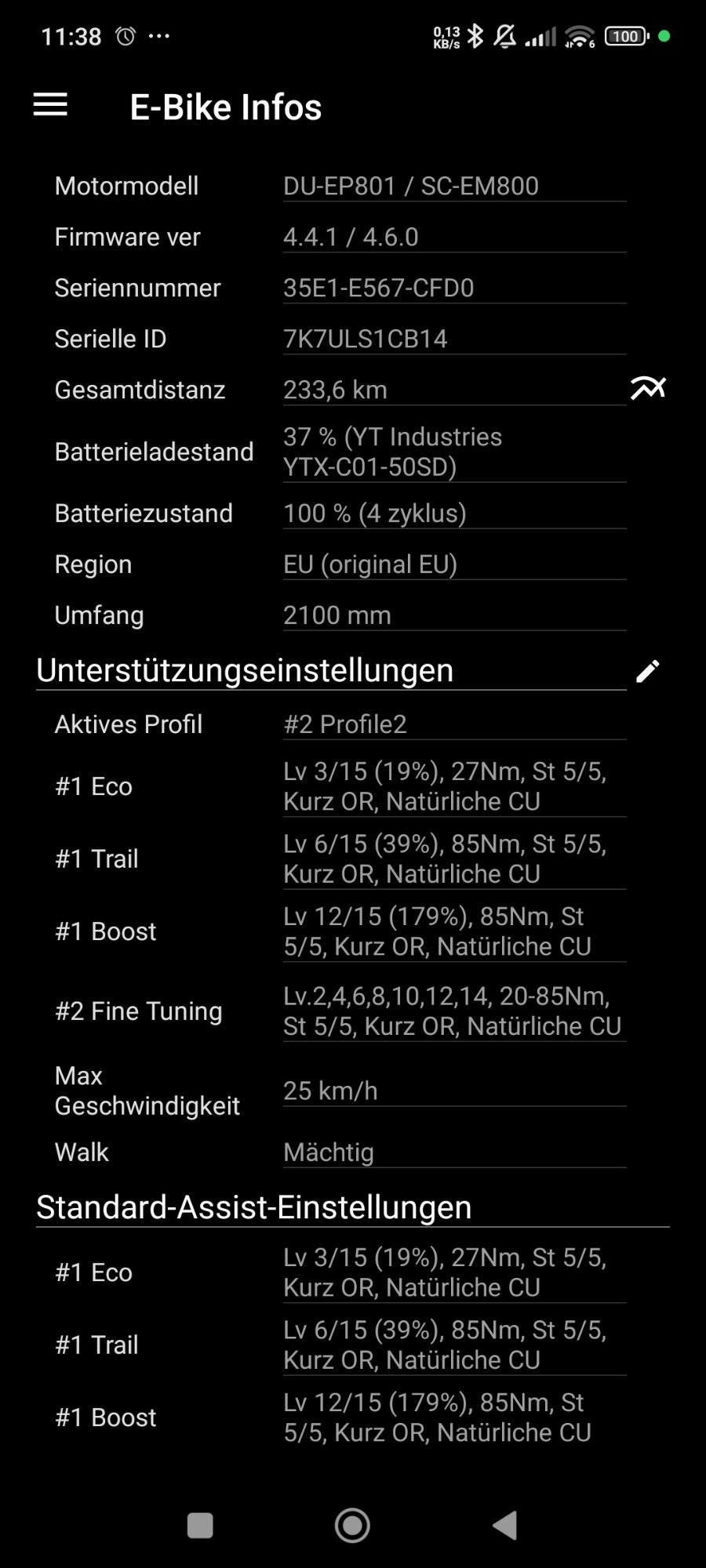This screenshot has height=1568, width=706.
Task: Edit Unterstützungseinstellungen with the pencil icon
Action: 648,671
